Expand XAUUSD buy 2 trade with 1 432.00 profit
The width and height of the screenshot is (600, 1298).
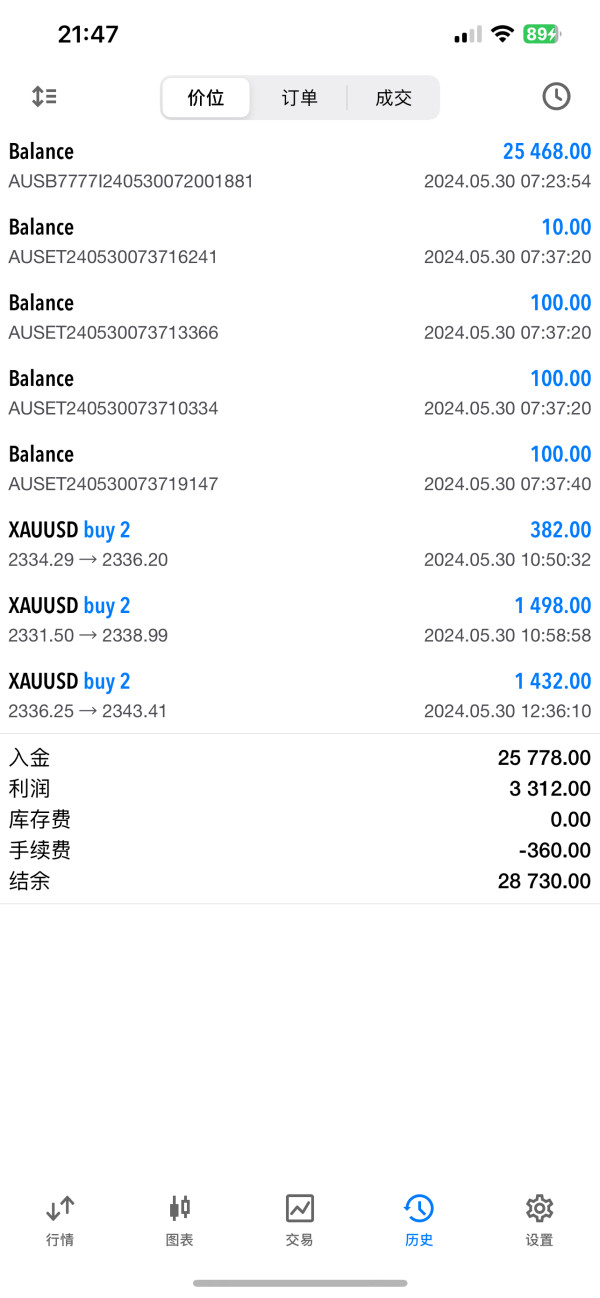pos(300,695)
